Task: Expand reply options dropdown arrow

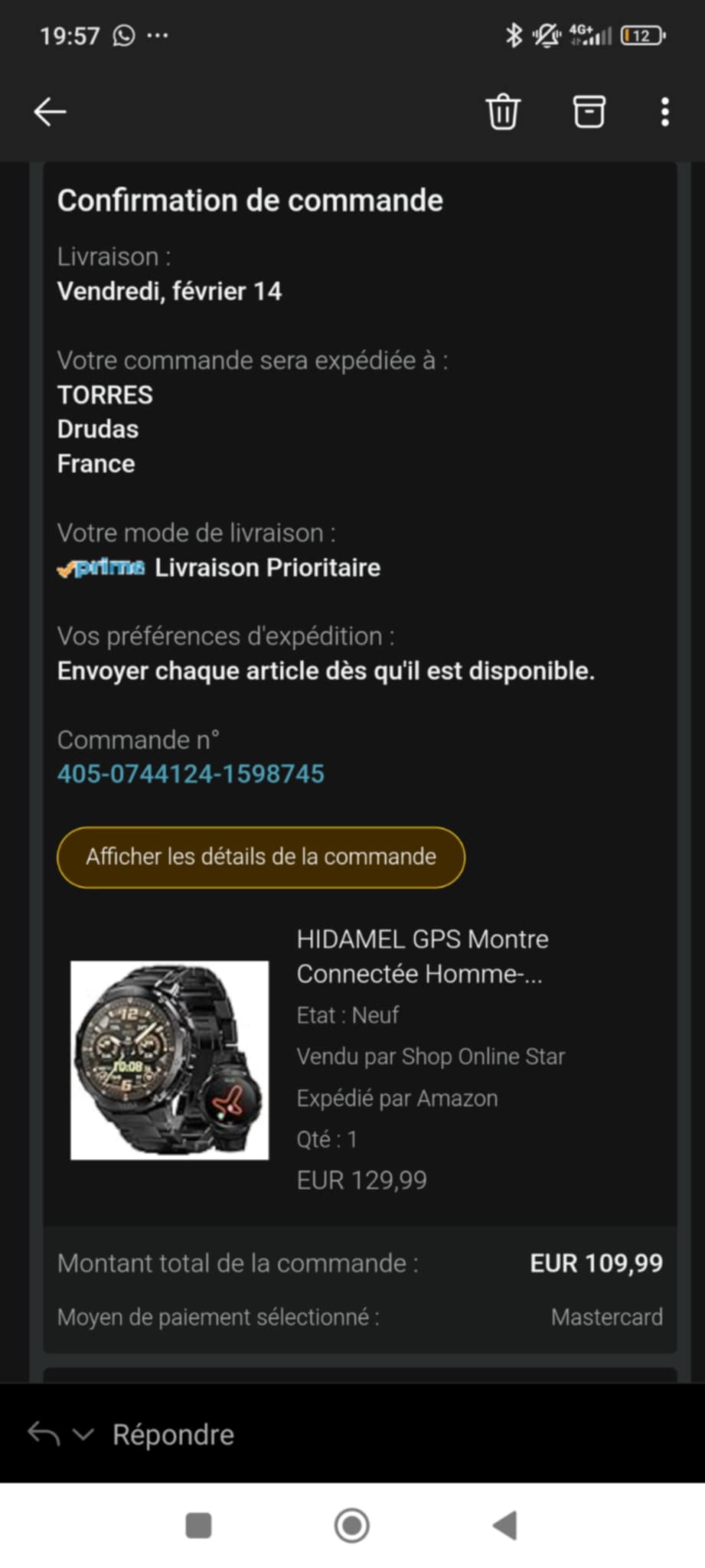Action: click(83, 1434)
